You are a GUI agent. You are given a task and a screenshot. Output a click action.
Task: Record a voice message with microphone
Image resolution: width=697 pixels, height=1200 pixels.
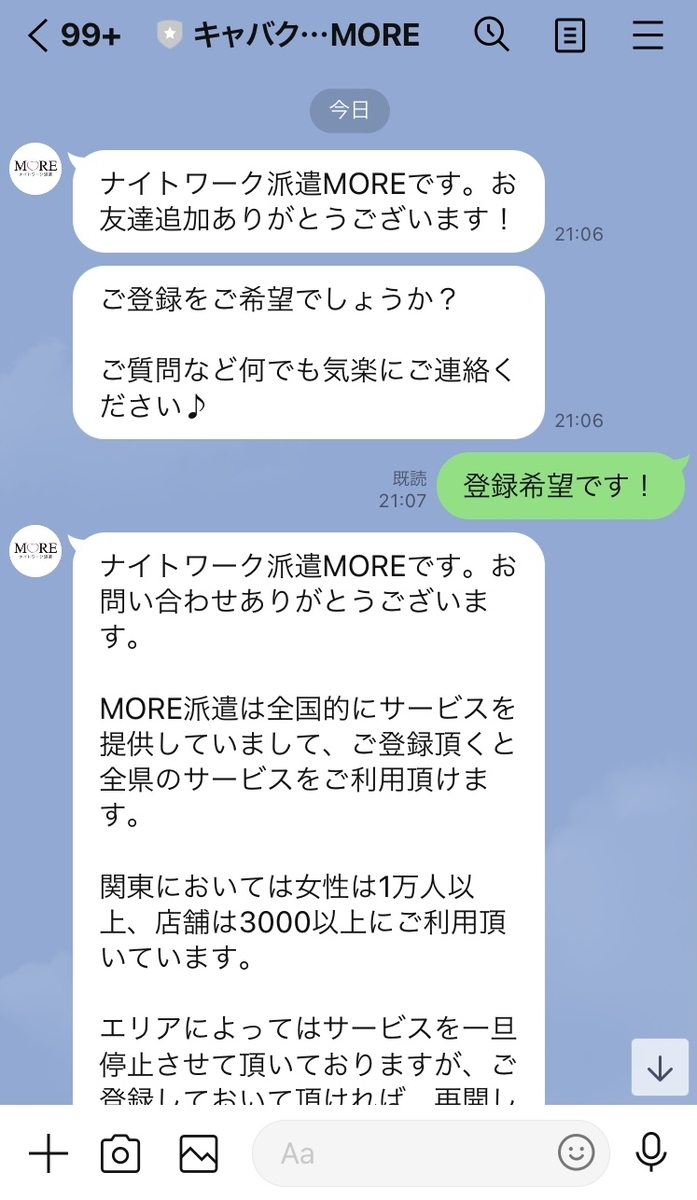(x=652, y=1154)
